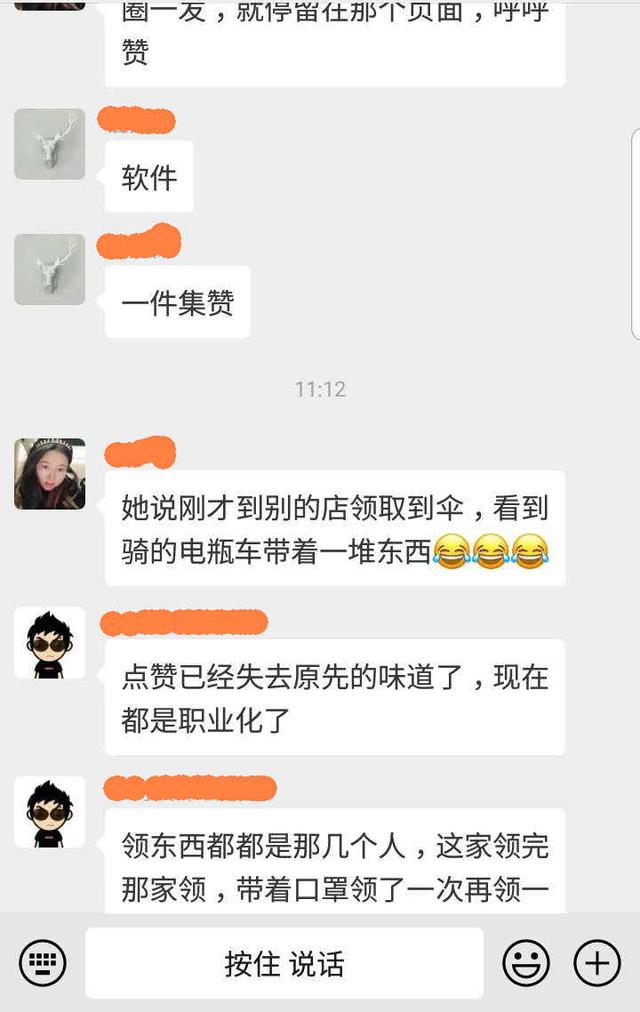View avatar beside the 一件集赞 message
640x1012 pixels.
[50, 269]
